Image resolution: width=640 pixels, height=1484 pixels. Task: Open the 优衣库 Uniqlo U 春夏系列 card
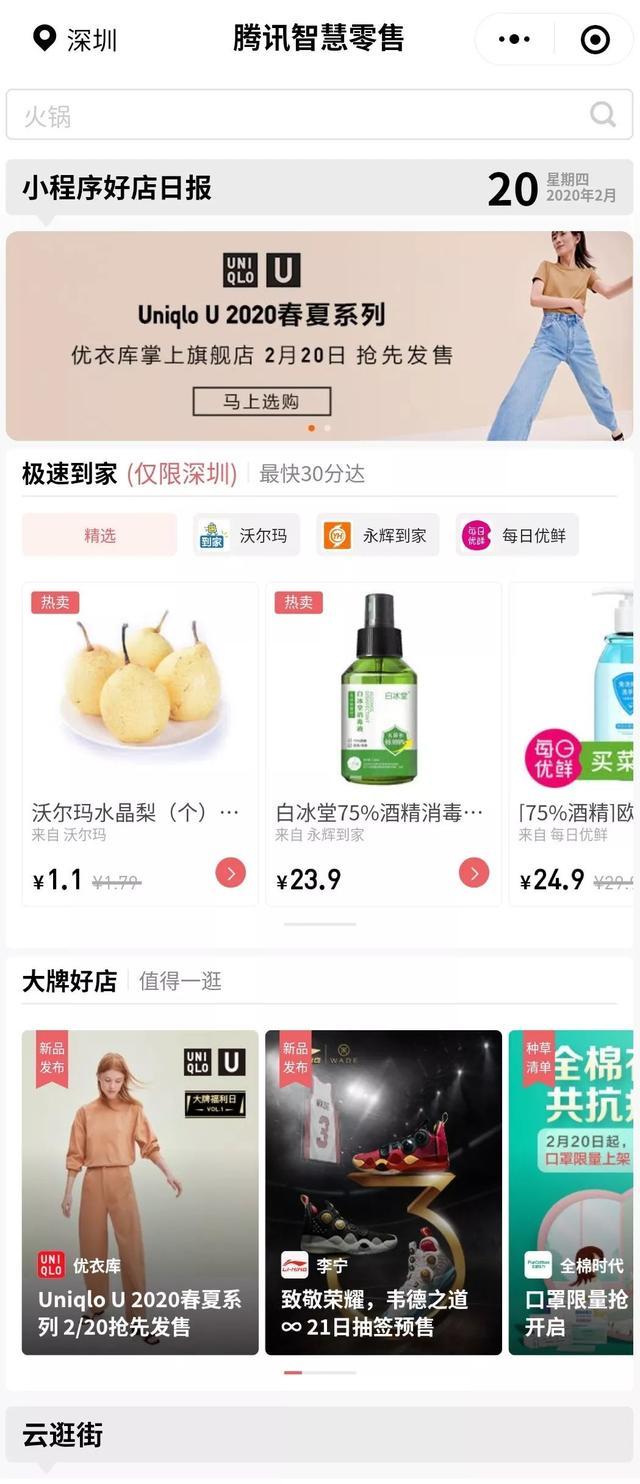point(140,1192)
